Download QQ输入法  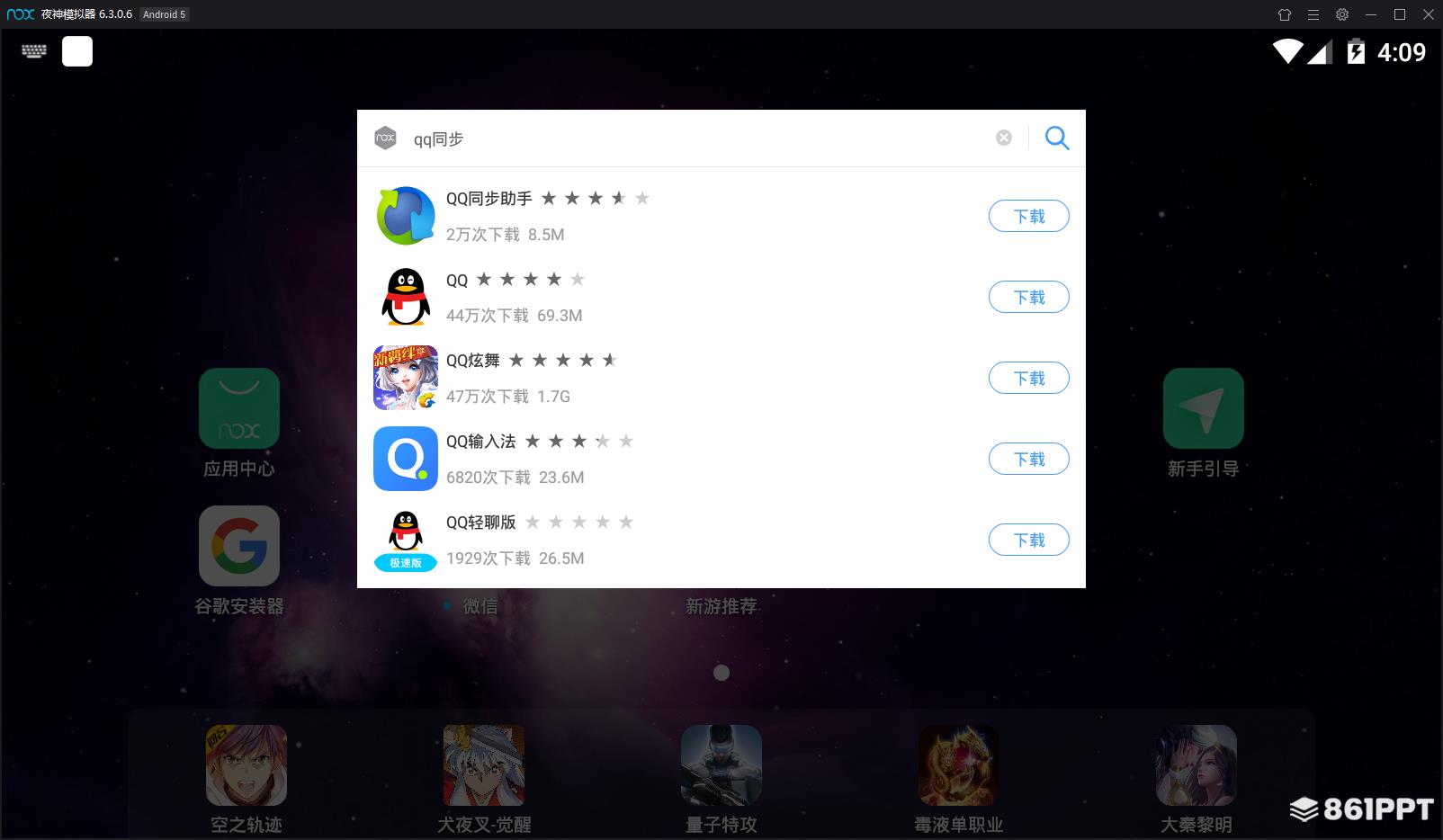click(1028, 459)
